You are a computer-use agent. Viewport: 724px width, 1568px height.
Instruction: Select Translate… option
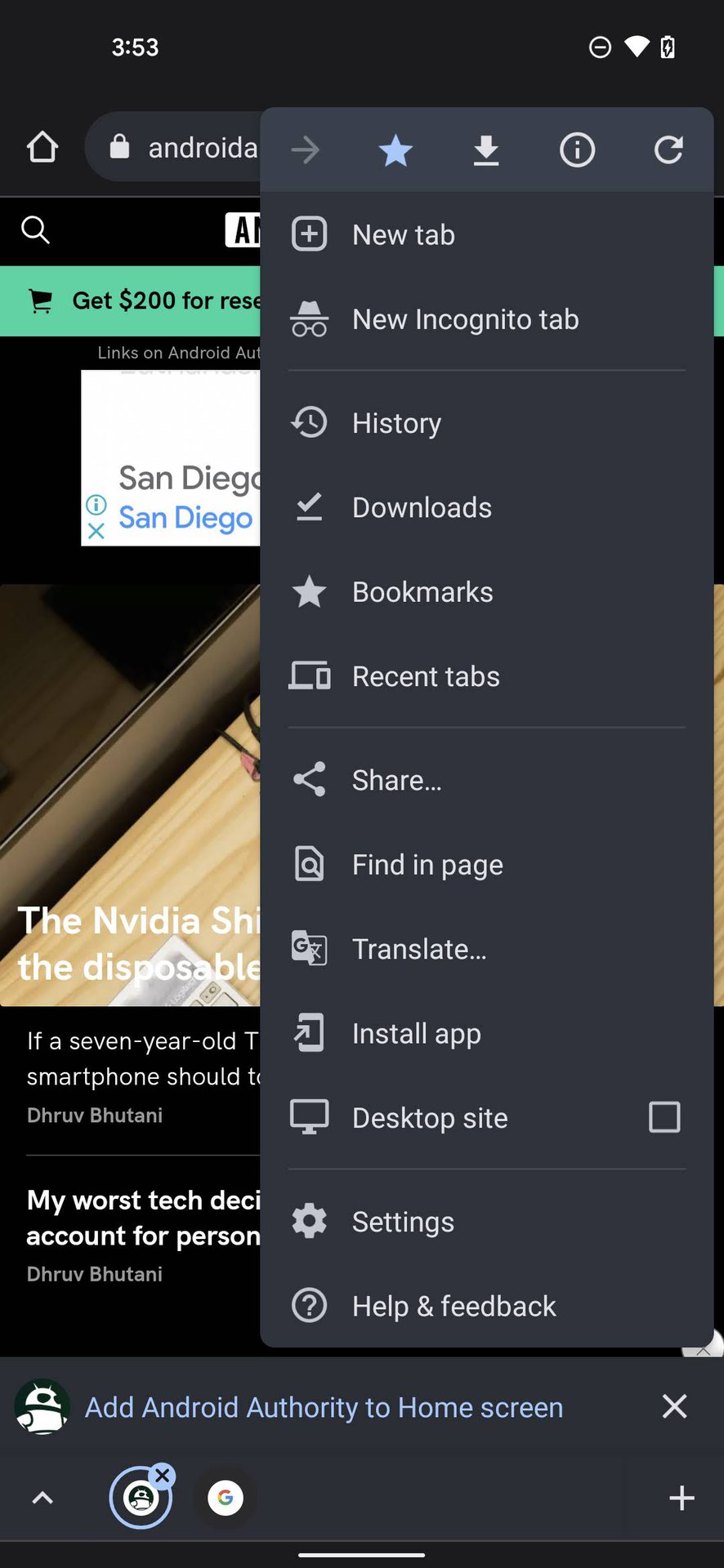419,950
